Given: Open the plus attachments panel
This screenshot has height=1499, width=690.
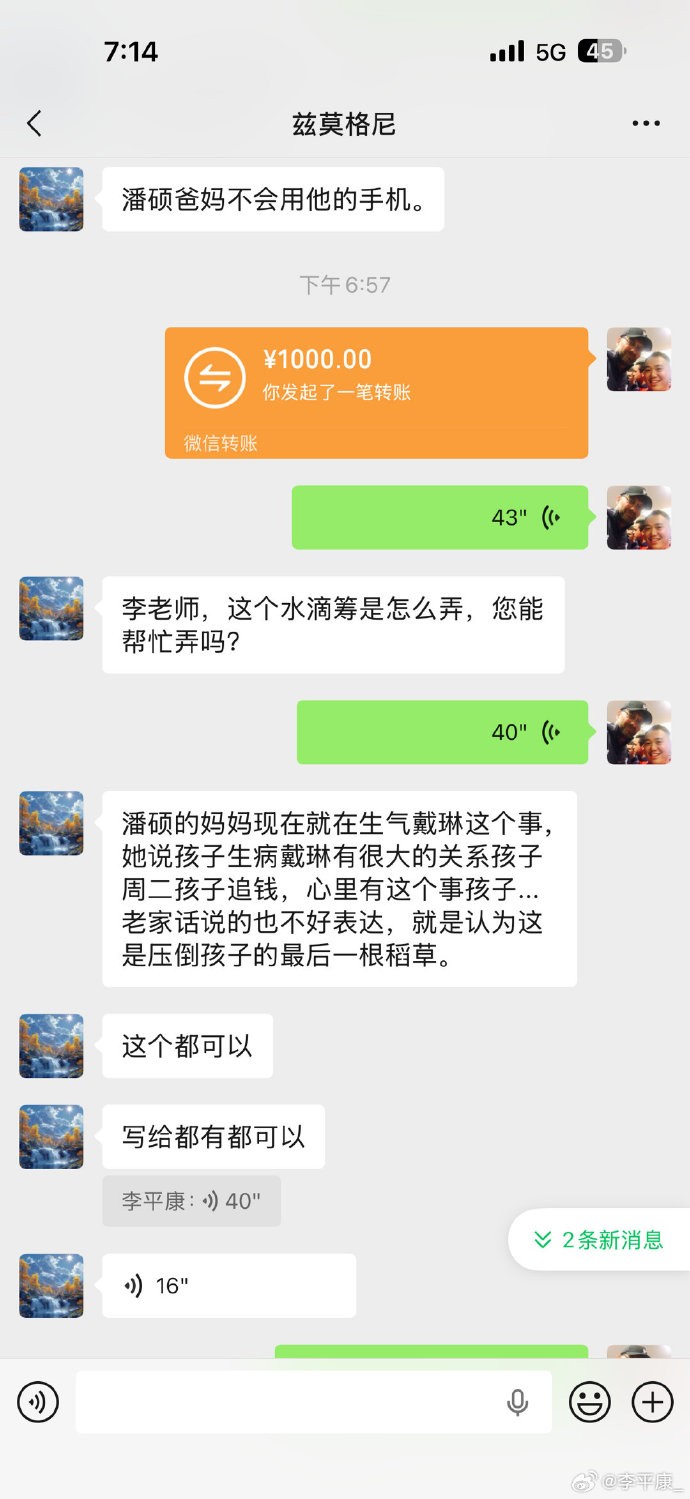Looking at the screenshot, I should pyautogui.click(x=652, y=1402).
